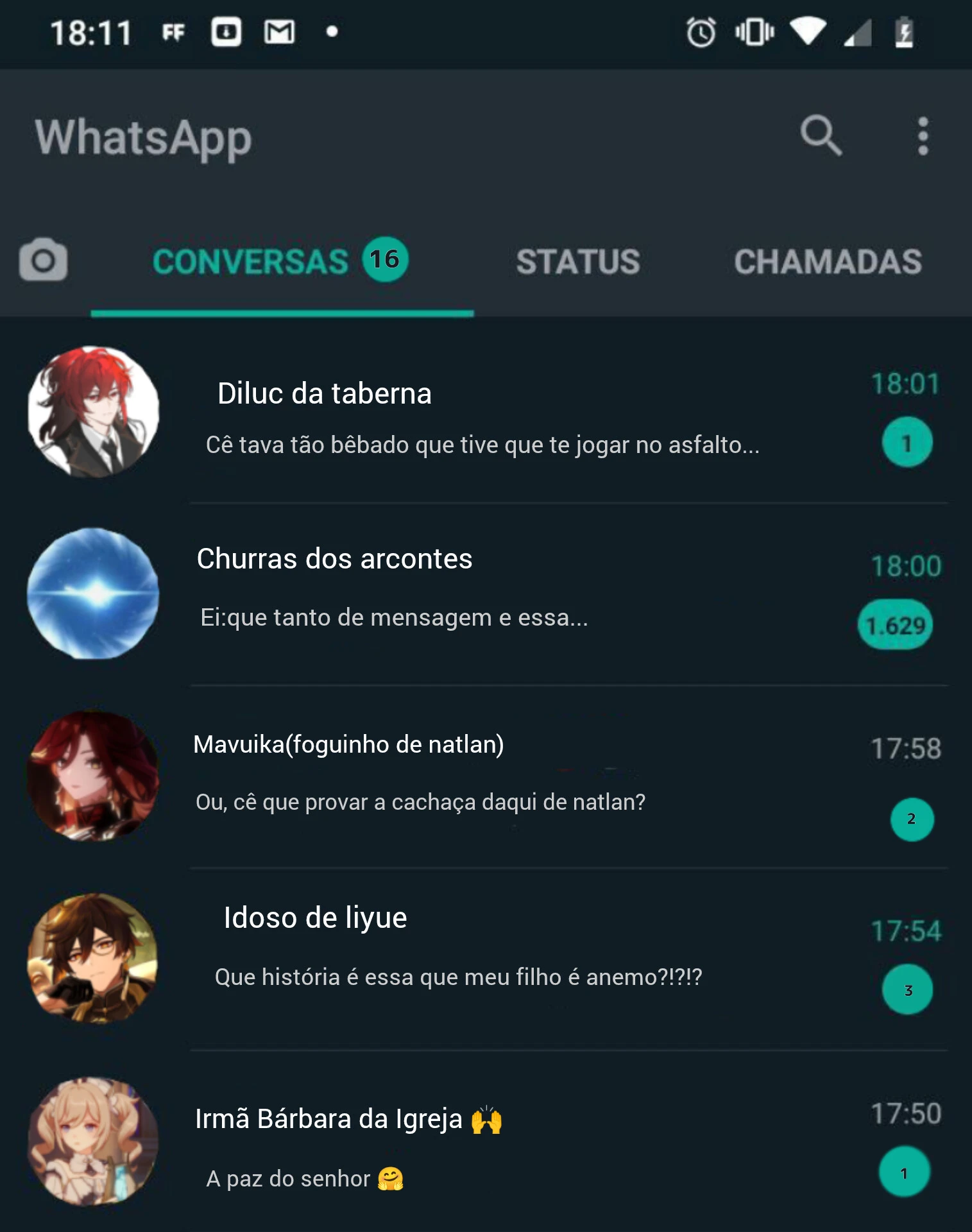Tap the unread badge on Mavuika's chat
Viewport: 972px width, 1232px height.
910,819
